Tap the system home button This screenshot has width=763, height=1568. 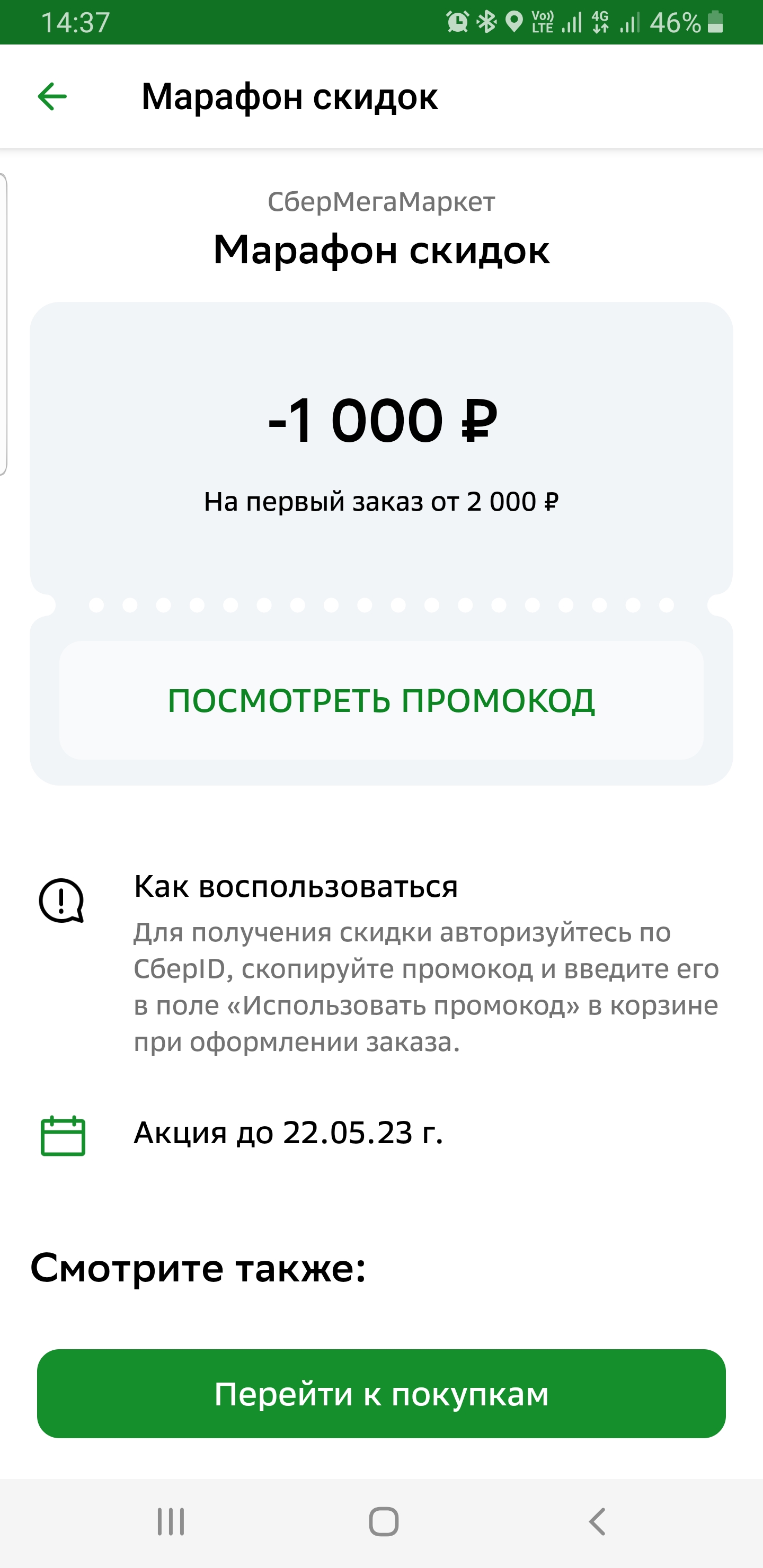[384, 1522]
